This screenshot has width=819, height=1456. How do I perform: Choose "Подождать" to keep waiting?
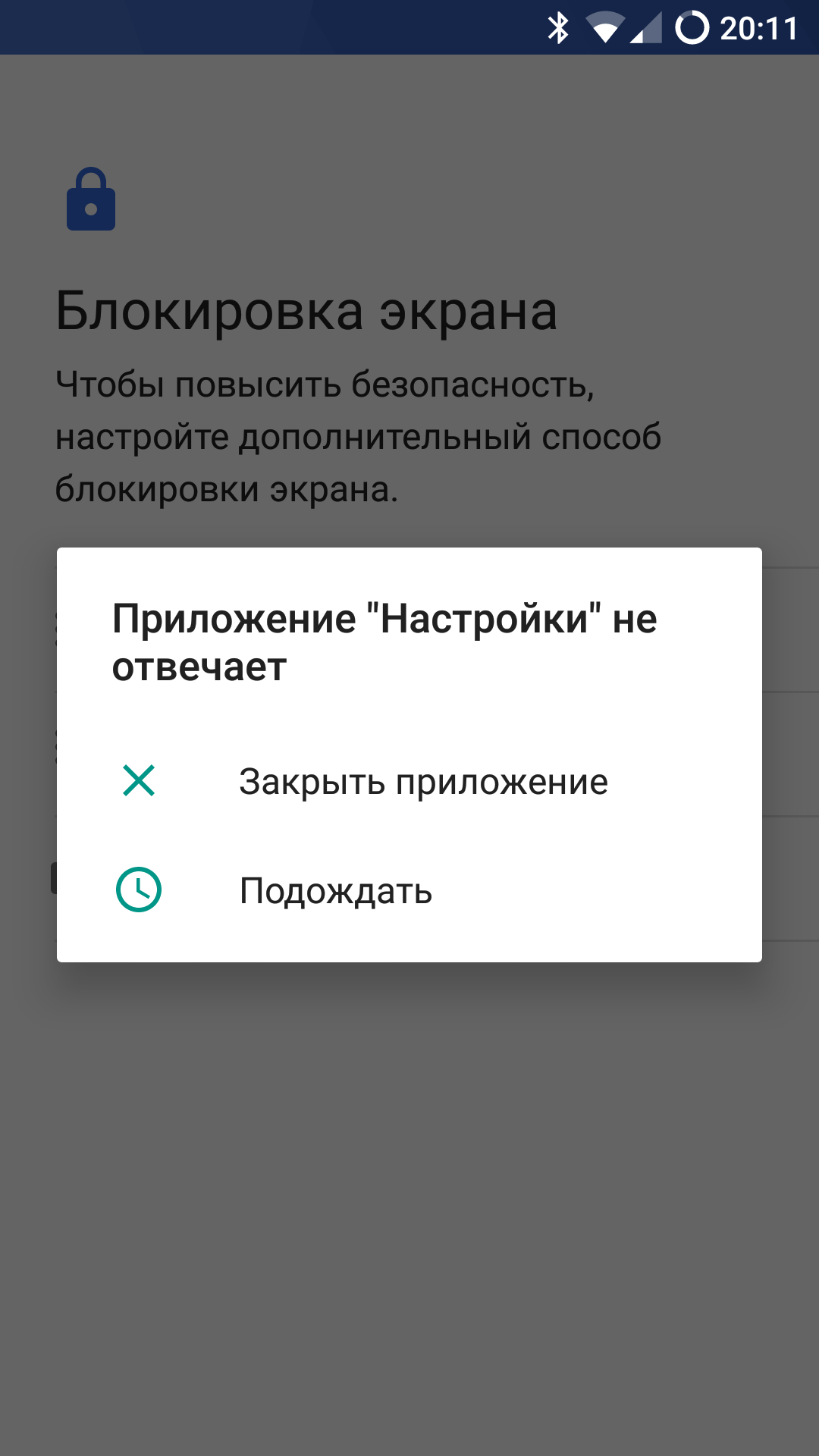(x=409, y=890)
